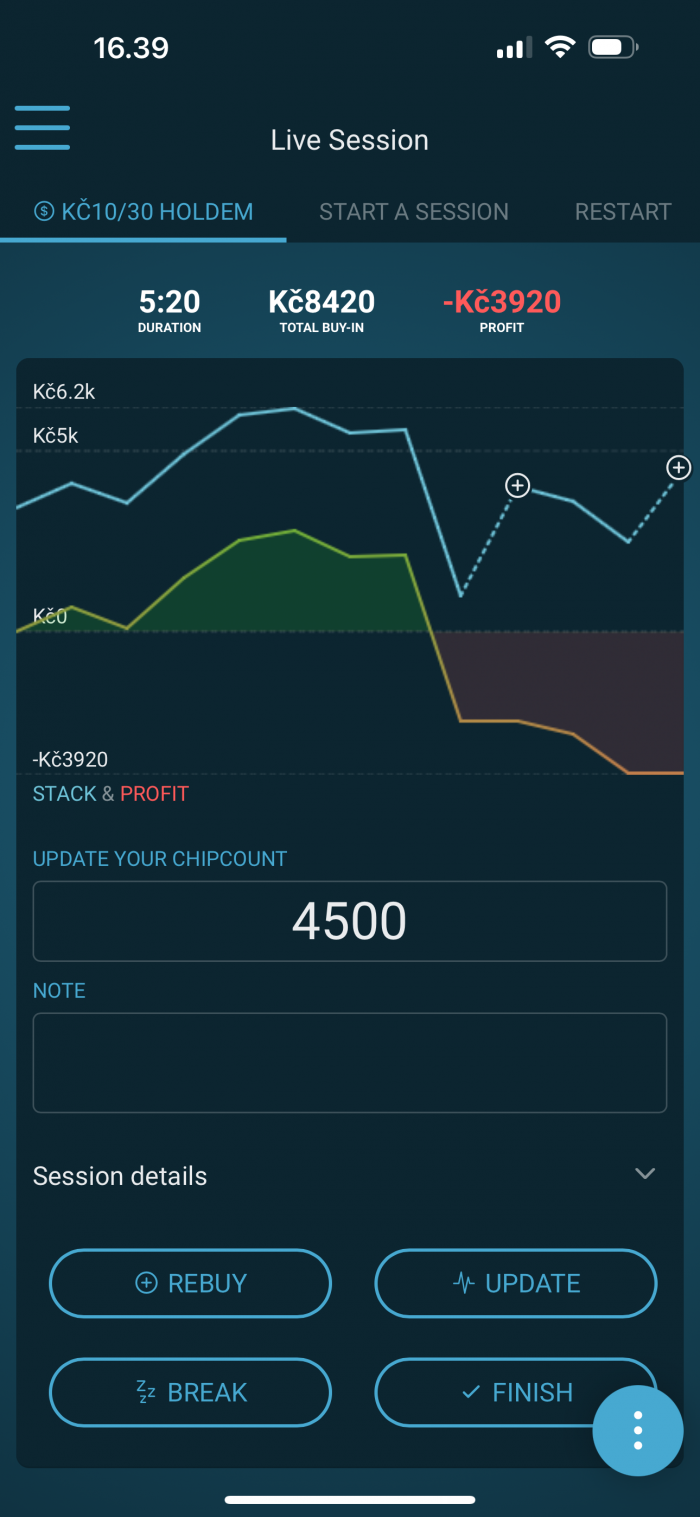Switch to the KČ10/30 HOLDEM tab

(x=143, y=212)
